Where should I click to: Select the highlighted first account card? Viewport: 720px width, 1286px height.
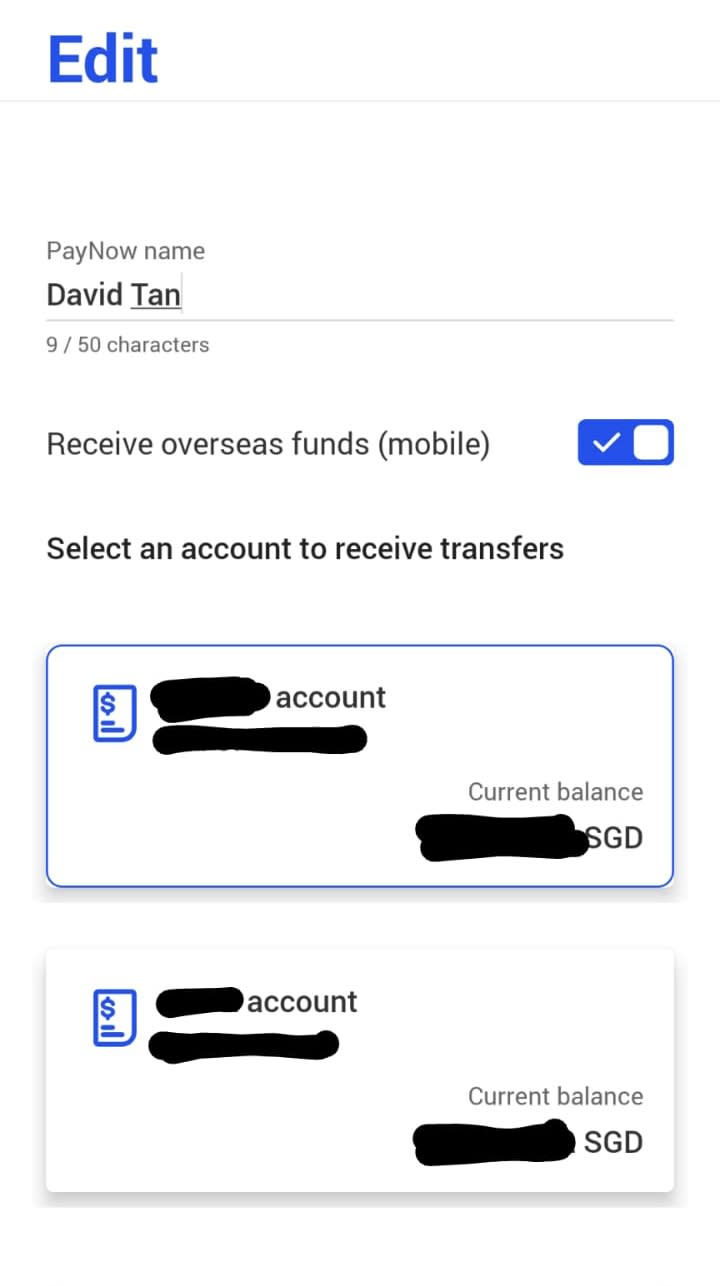click(x=360, y=766)
